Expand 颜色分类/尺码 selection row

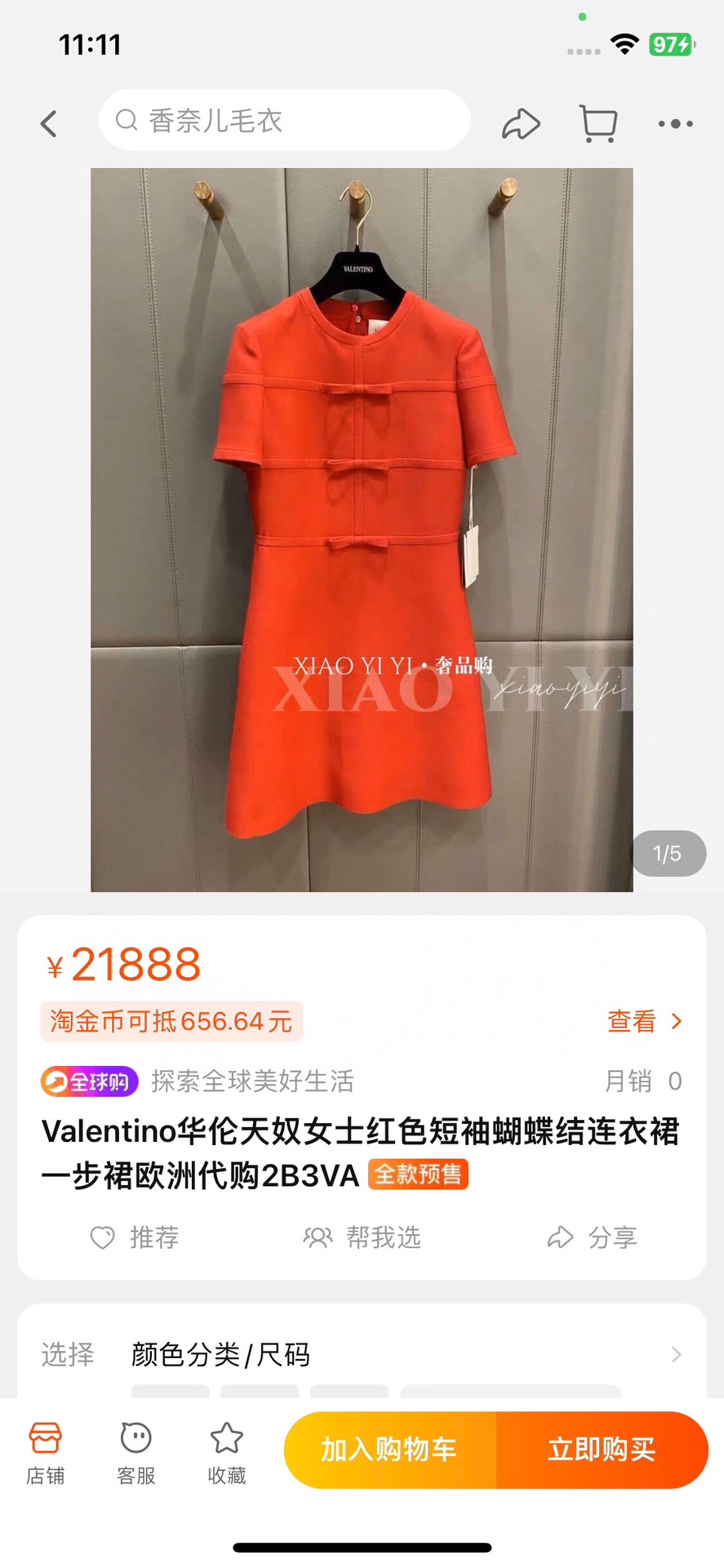362,1354
